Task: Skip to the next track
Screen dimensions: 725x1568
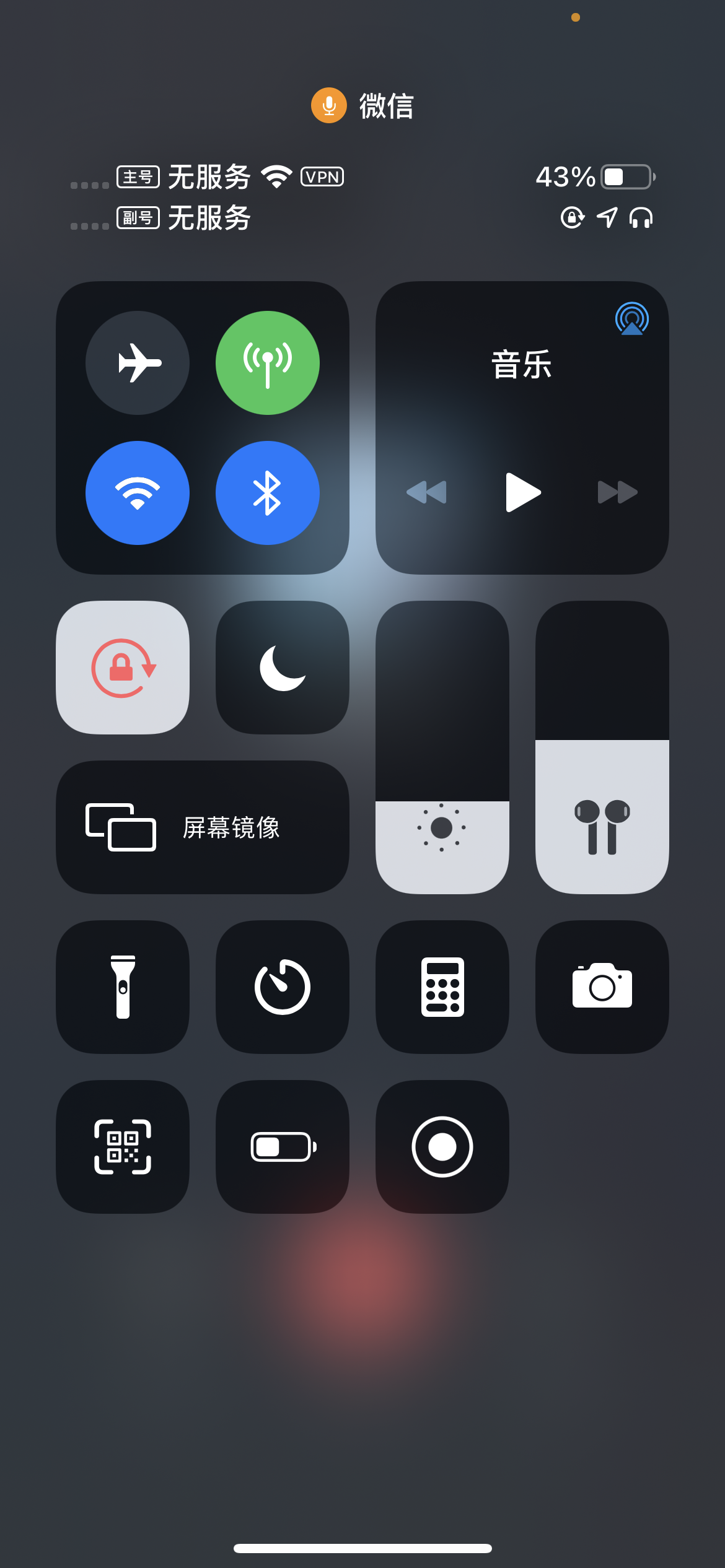Action: 617,492
